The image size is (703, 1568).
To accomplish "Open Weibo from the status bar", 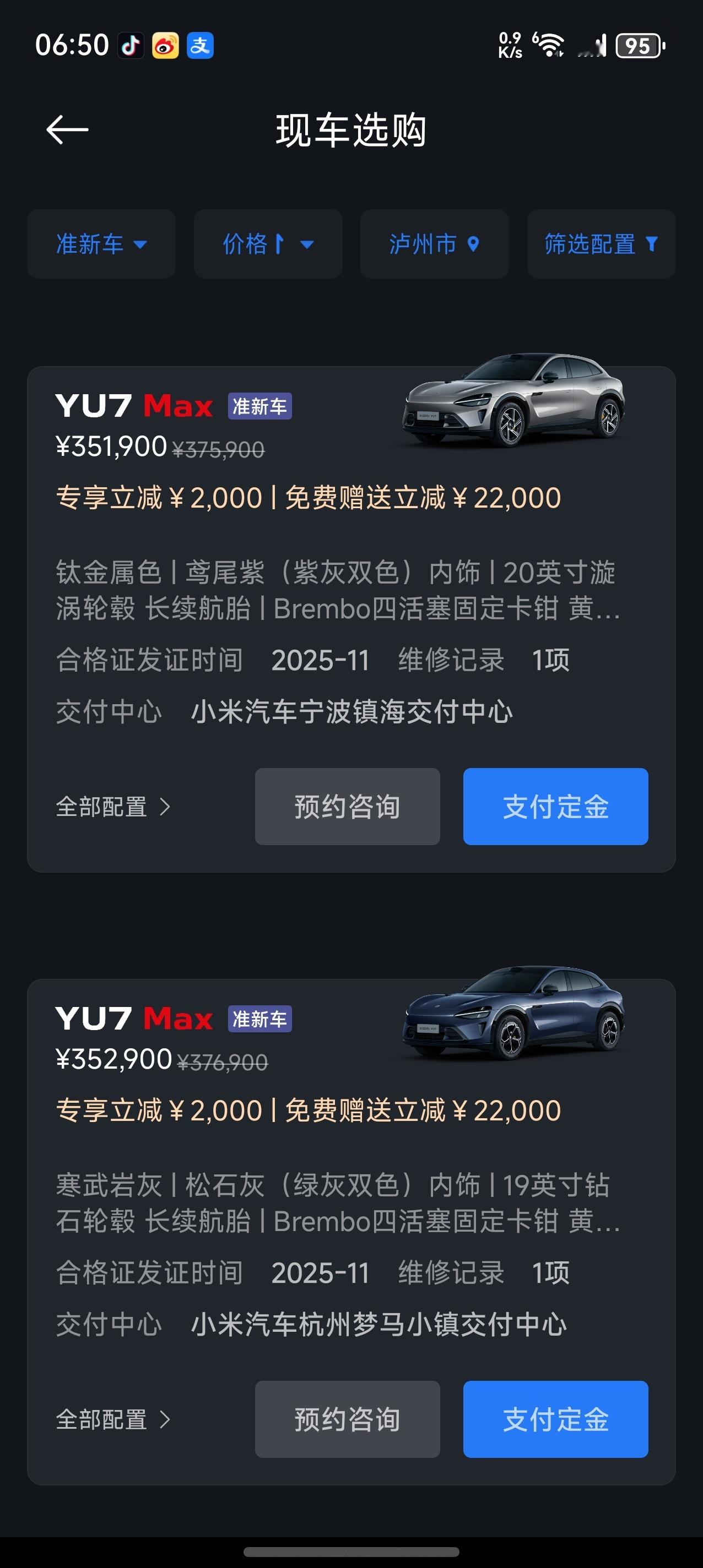I will pyautogui.click(x=165, y=45).
